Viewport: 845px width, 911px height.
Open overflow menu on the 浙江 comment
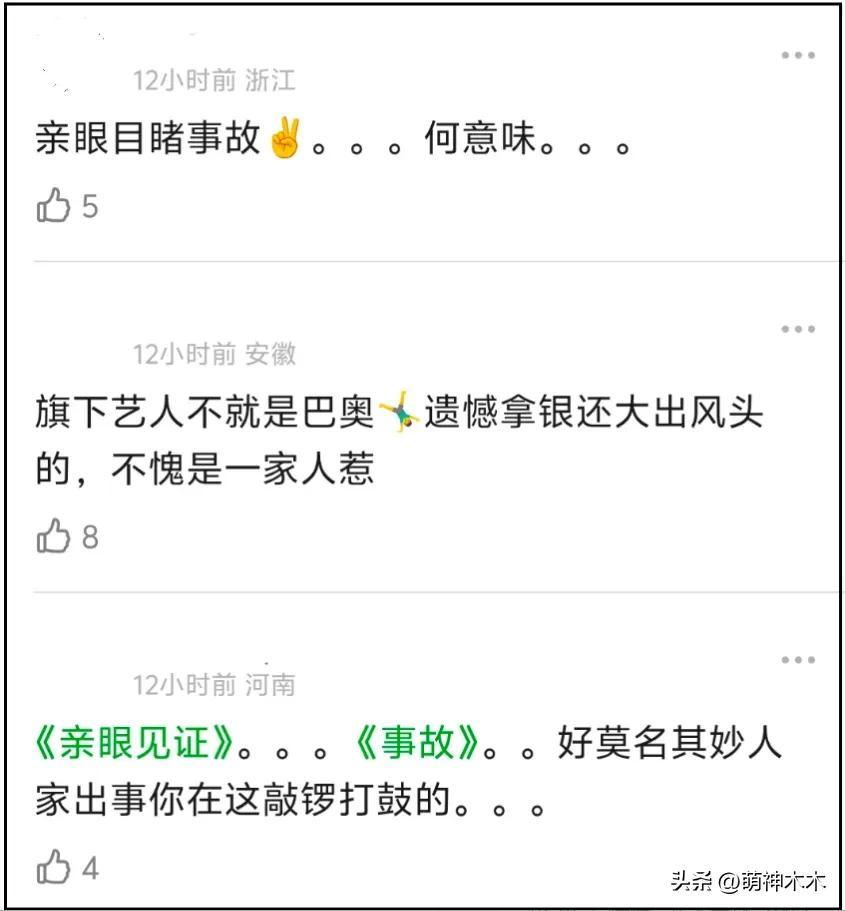coord(797,56)
